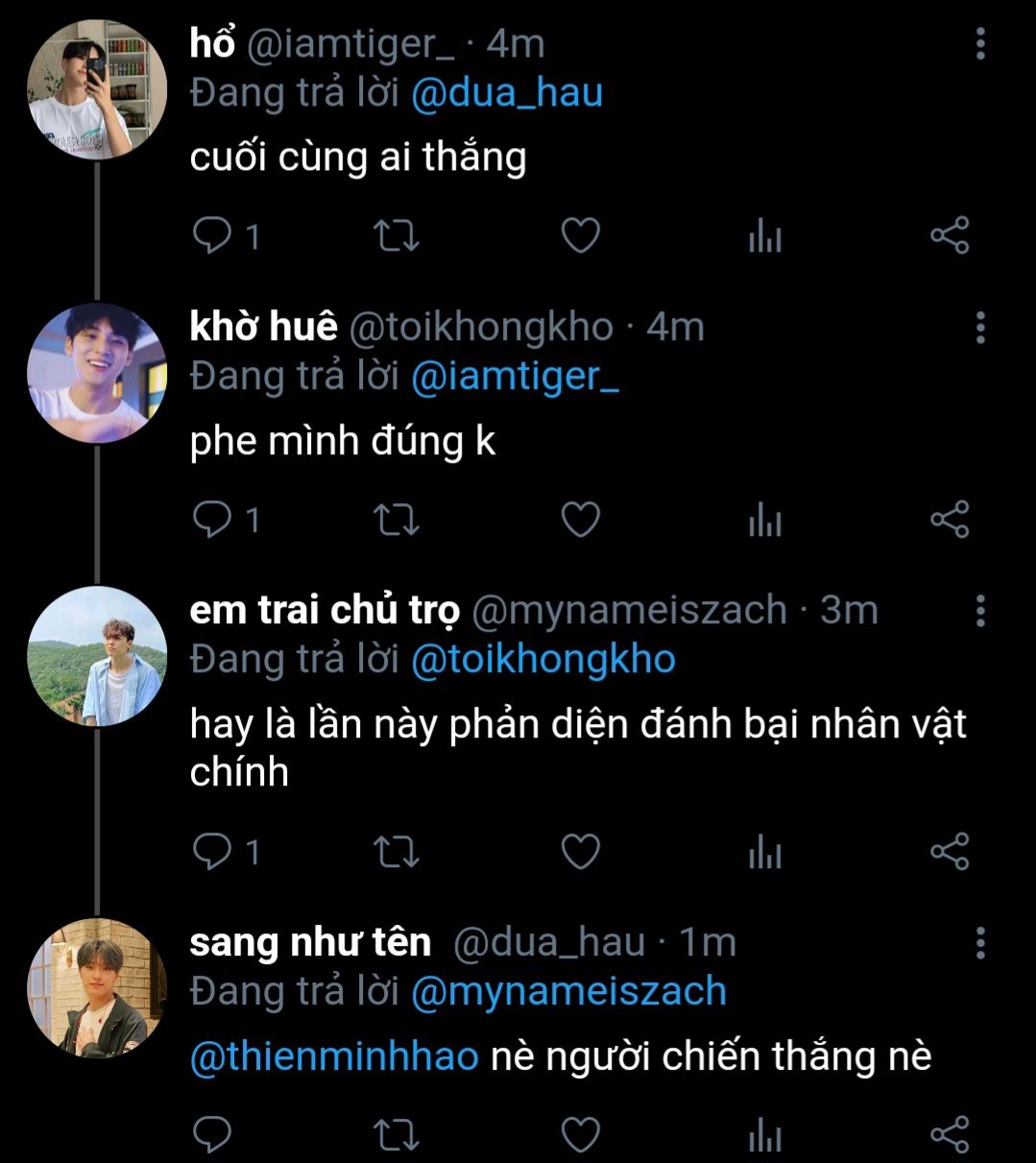Open the overflow menu on sang như tên's tweet
Viewport: 1036px width, 1163px height.
(x=980, y=943)
